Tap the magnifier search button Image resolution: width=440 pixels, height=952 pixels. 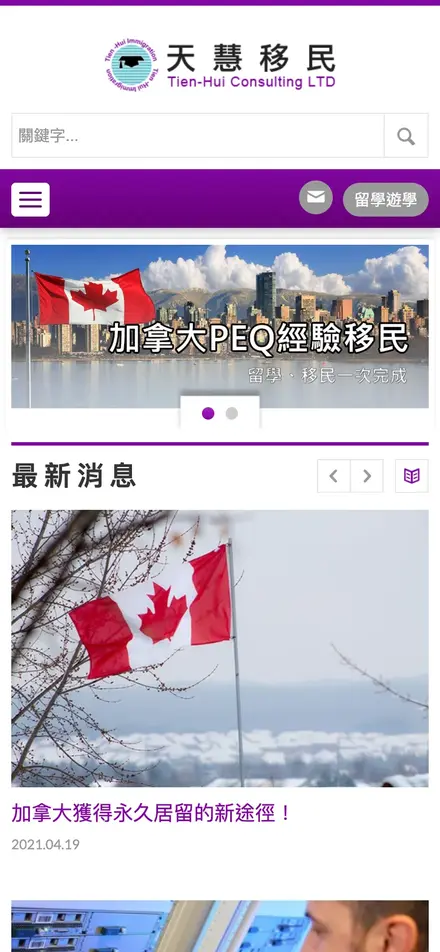click(x=406, y=135)
